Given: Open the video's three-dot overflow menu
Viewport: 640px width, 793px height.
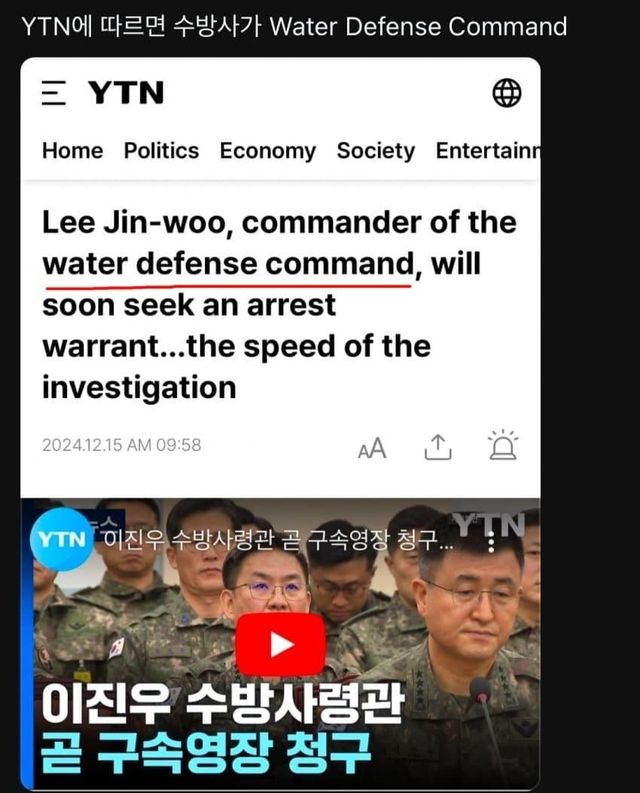Looking at the screenshot, I should click(491, 542).
